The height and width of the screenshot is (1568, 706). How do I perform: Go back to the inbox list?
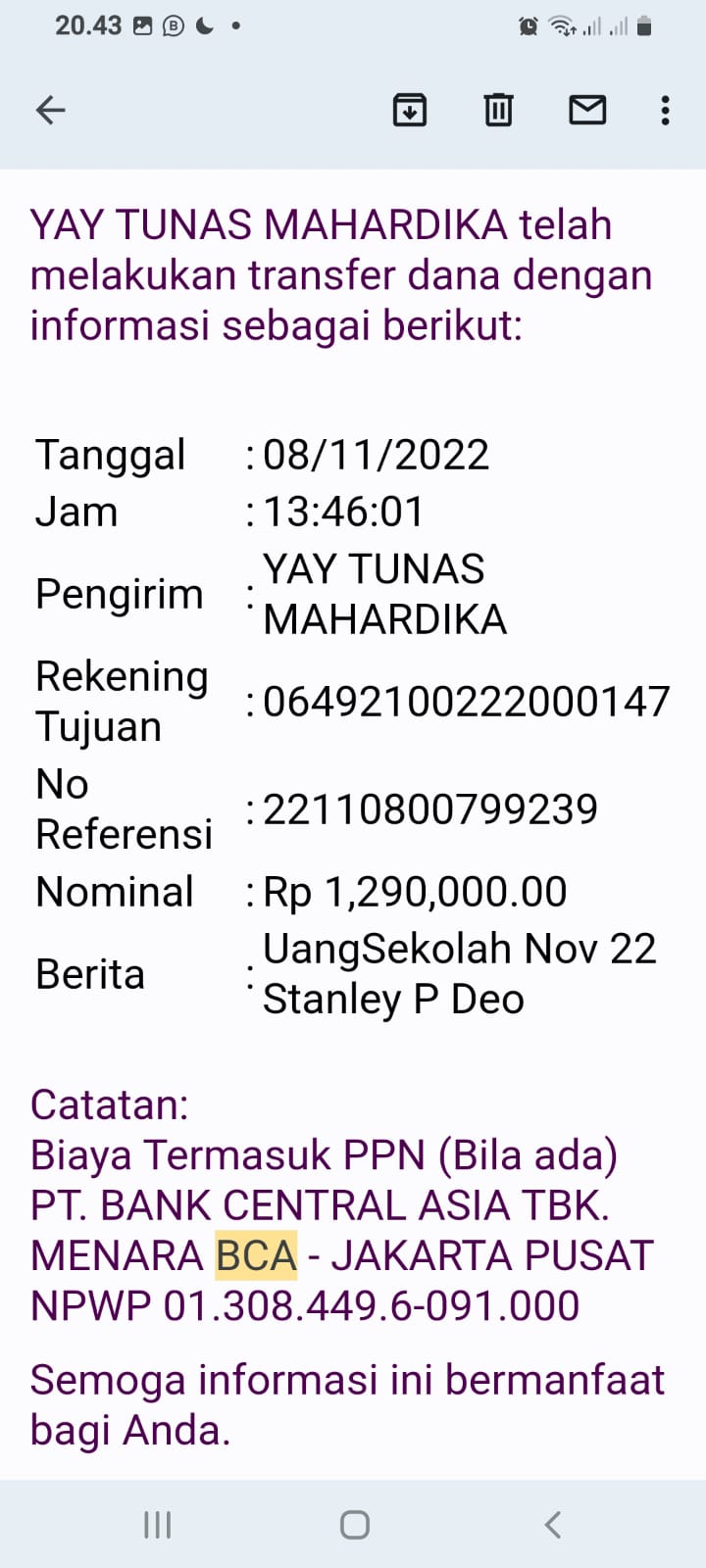pos(51,110)
